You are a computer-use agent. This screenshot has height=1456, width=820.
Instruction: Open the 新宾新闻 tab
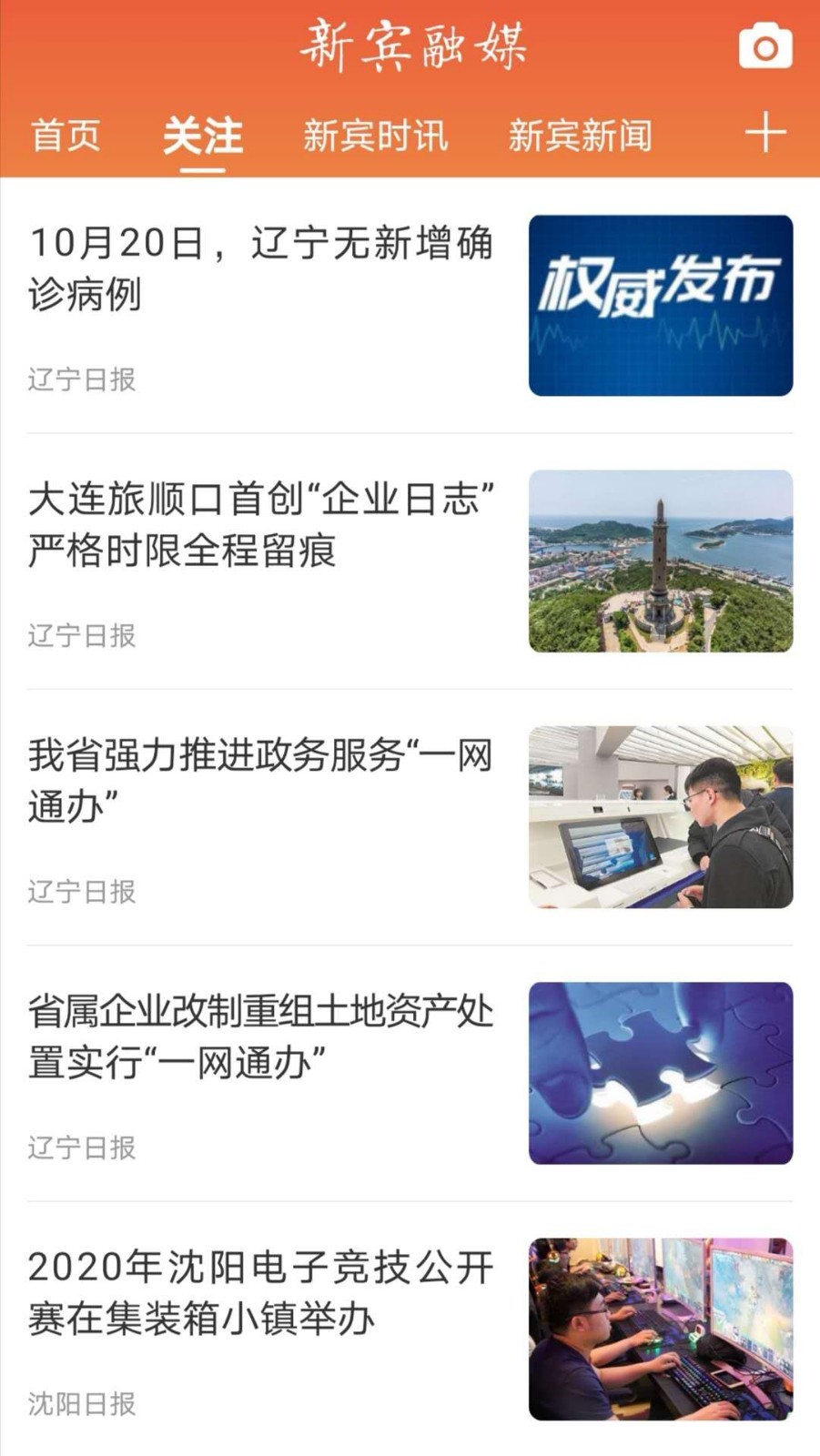point(580,136)
